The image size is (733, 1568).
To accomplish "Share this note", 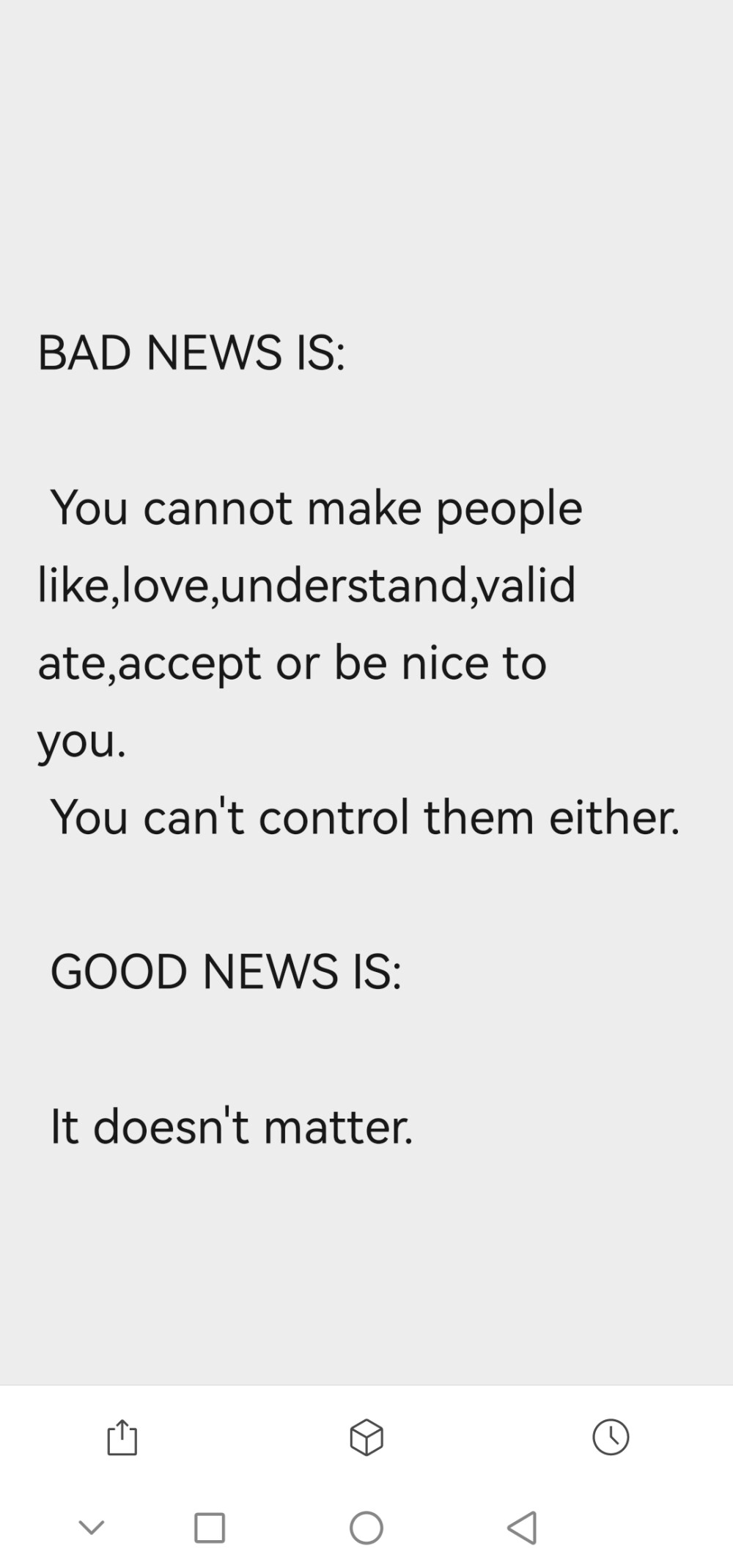I will click(122, 1437).
